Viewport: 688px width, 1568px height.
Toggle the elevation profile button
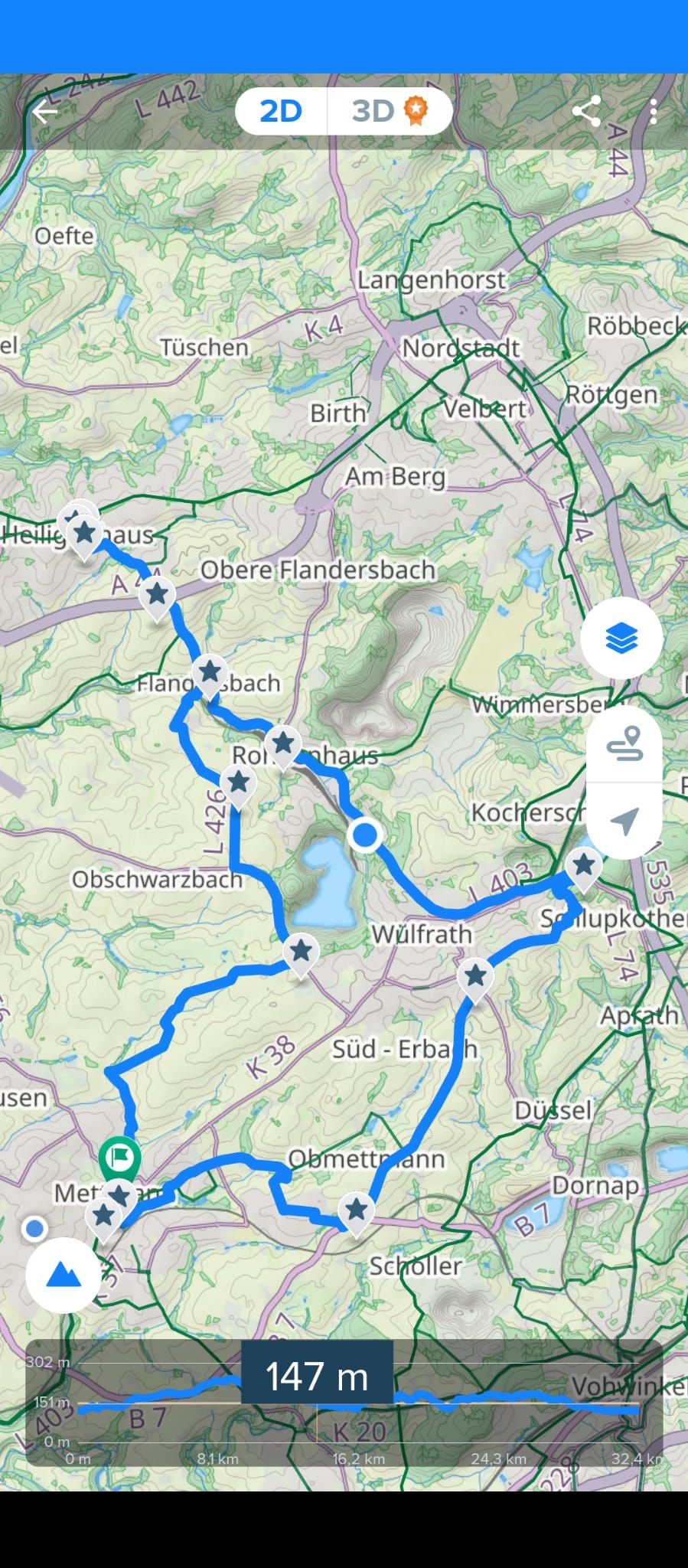click(64, 1275)
